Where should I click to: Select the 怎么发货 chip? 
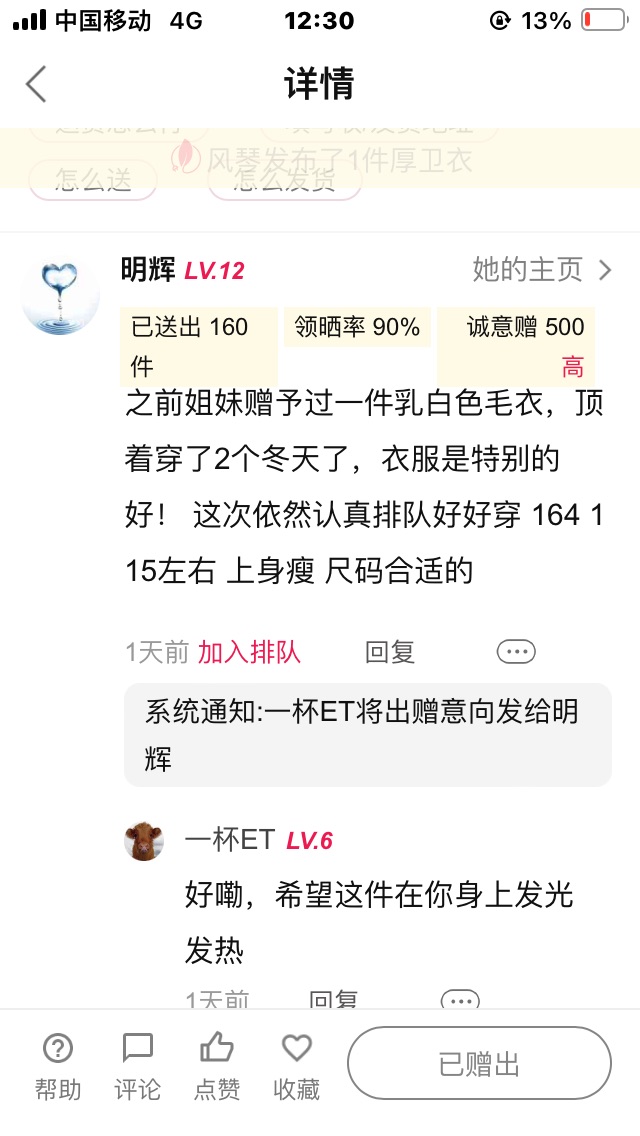(x=285, y=180)
